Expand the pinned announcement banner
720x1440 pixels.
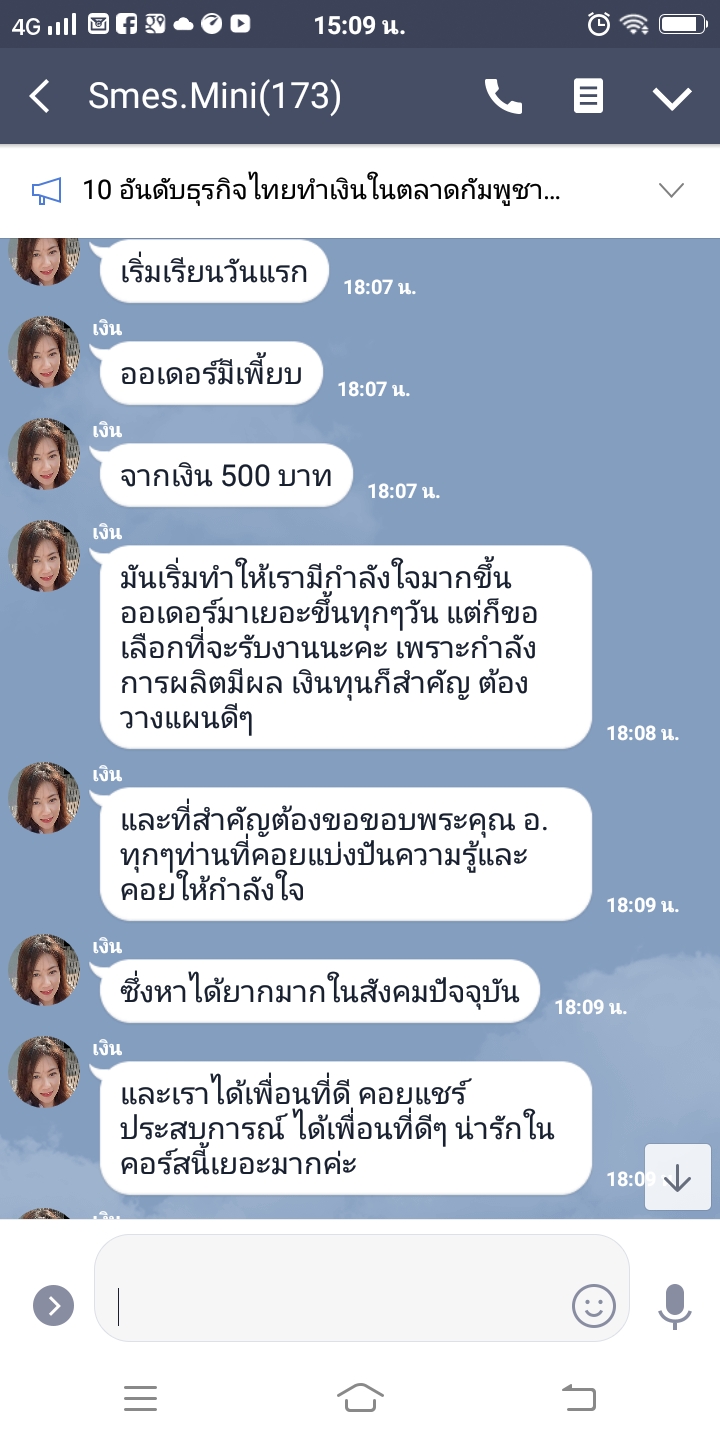[x=671, y=190]
